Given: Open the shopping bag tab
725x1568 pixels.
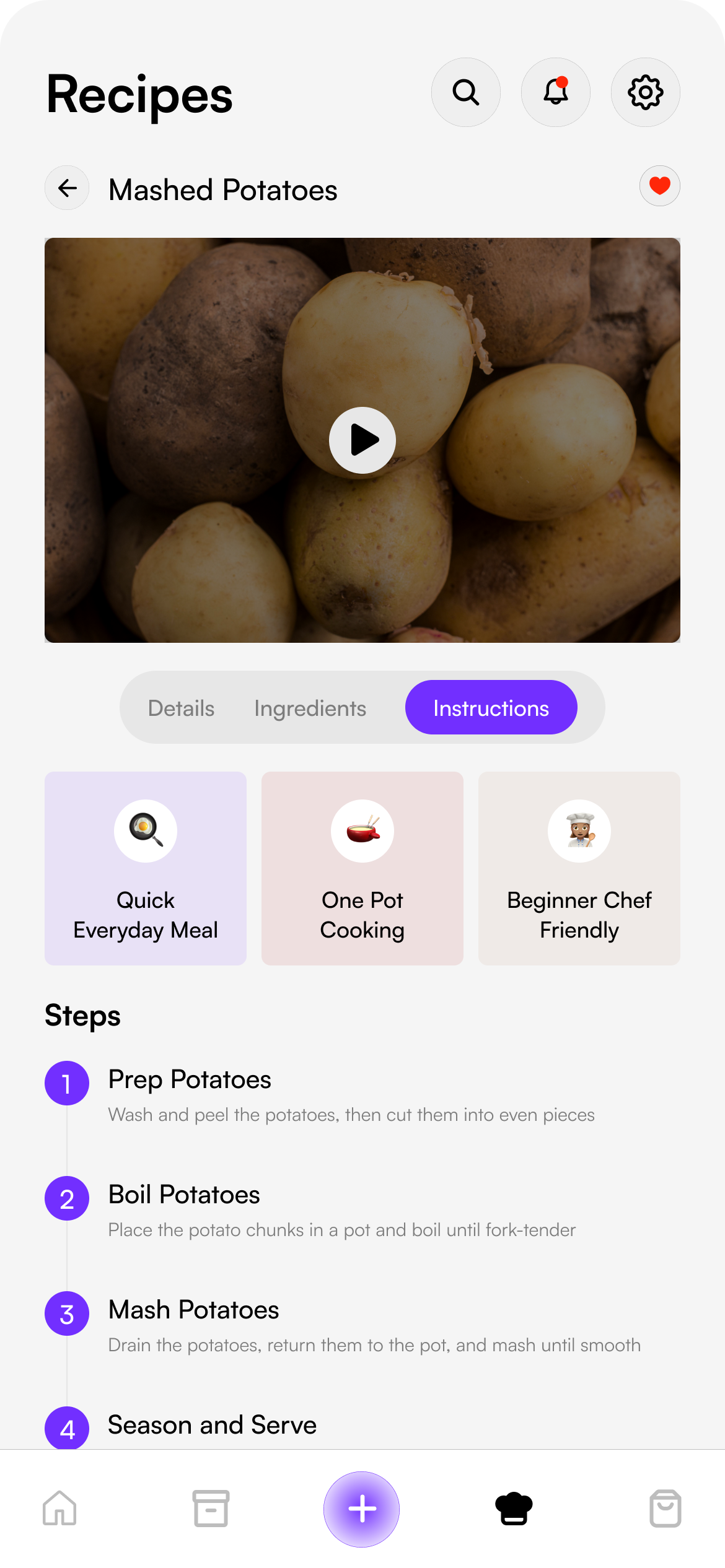Looking at the screenshot, I should tap(666, 1508).
